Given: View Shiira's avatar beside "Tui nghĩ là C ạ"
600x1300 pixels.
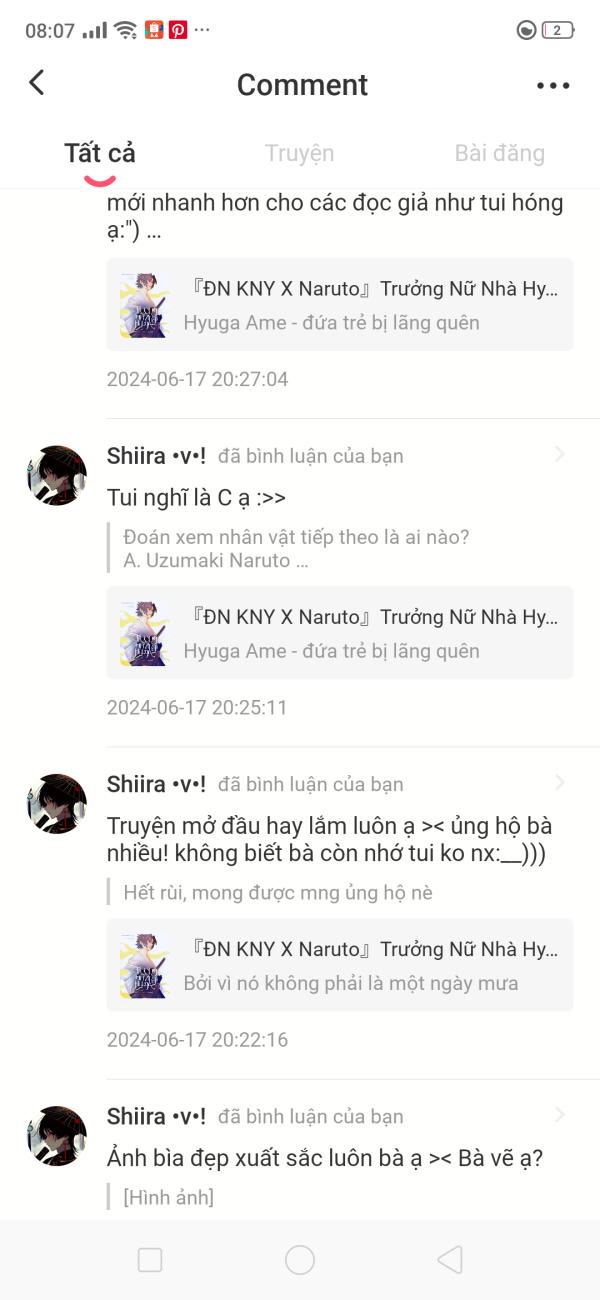Looking at the screenshot, I should (x=57, y=475).
